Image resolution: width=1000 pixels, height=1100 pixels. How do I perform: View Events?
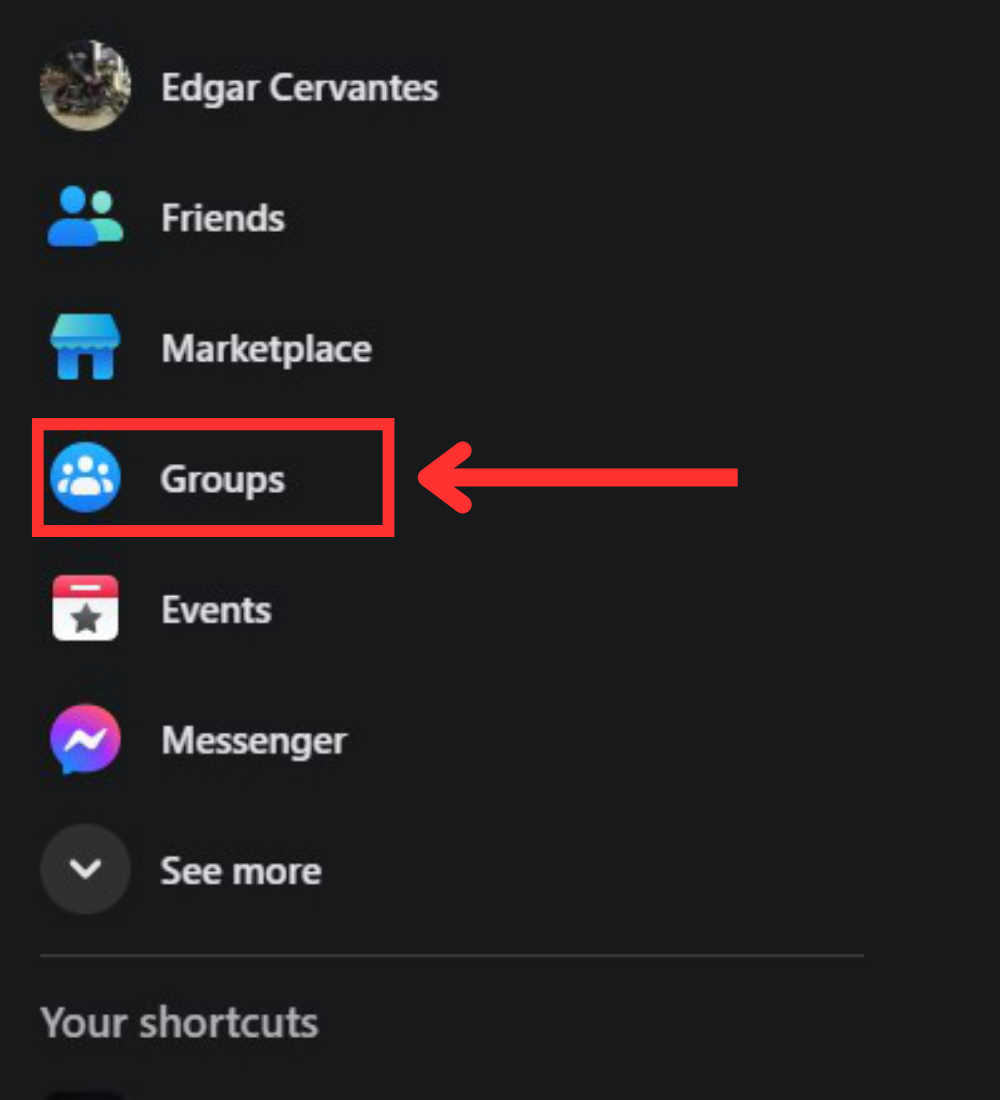216,609
